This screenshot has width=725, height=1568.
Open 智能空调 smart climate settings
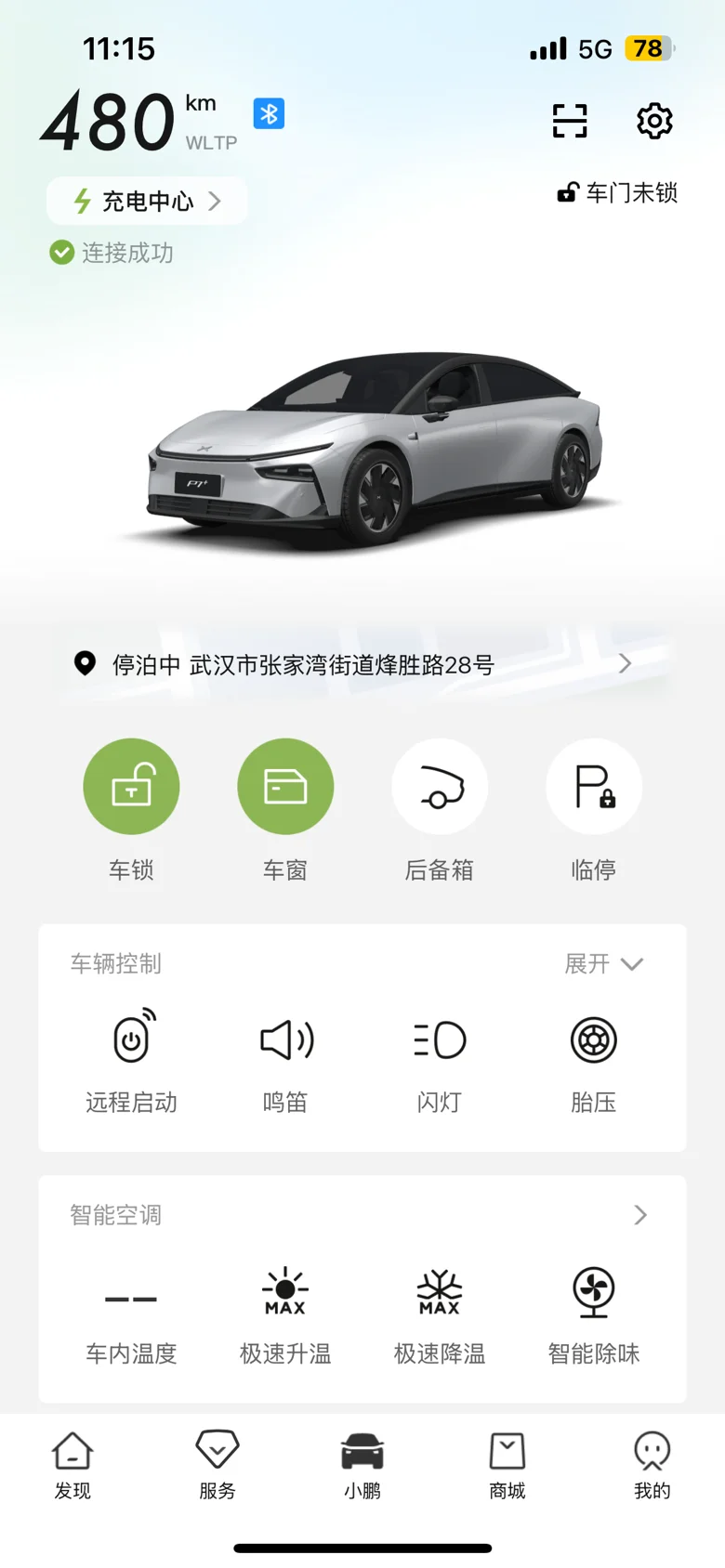pyautogui.click(x=362, y=1215)
